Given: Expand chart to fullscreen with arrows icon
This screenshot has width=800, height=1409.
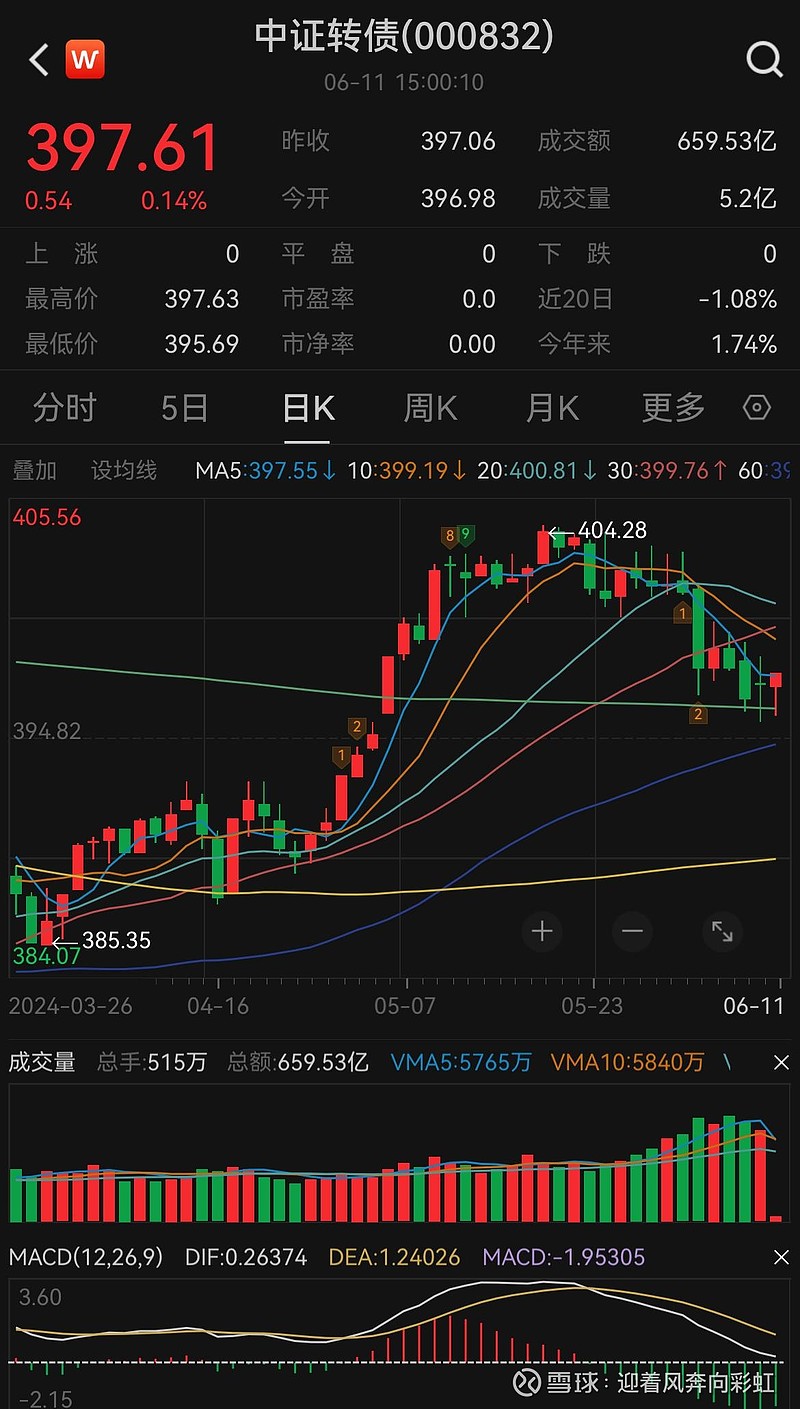Looking at the screenshot, I should point(723,931).
